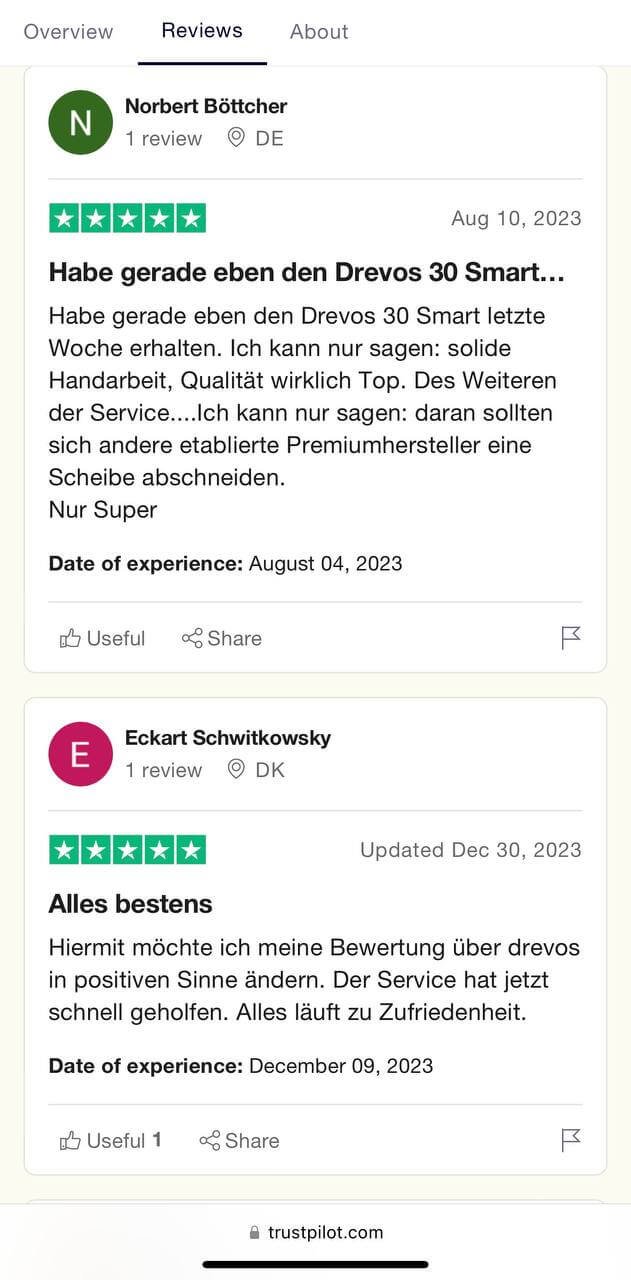Flag Norbert Böttcher's review

point(571,638)
